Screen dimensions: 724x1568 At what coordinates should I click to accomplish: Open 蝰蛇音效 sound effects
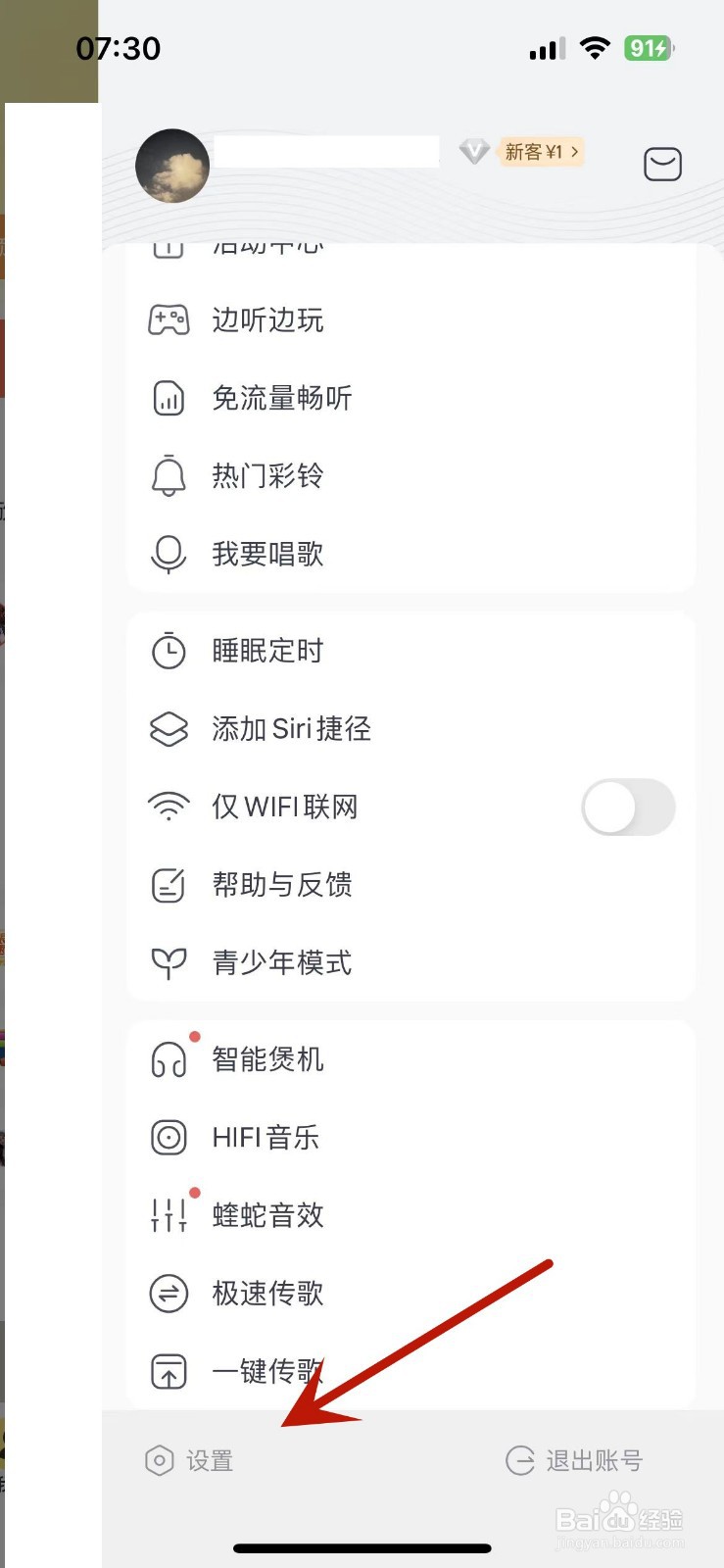pyautogui.click(x=410, y=1215)
